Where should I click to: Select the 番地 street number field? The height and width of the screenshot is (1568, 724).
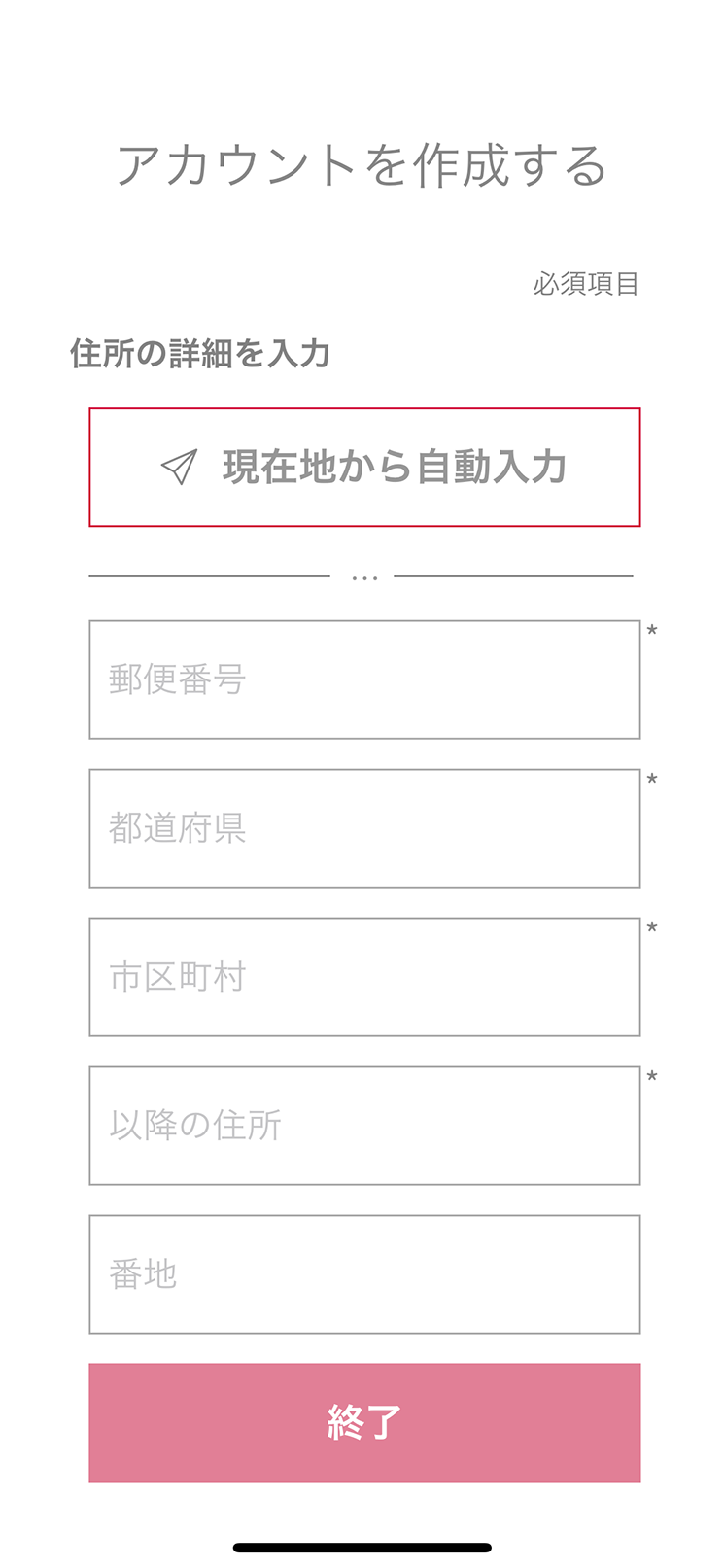coord(364,1274)
